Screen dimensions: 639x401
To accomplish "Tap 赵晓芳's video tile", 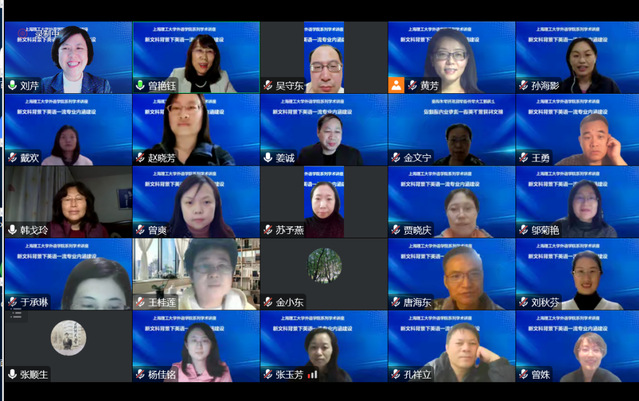I will click(x=196, y=130).
